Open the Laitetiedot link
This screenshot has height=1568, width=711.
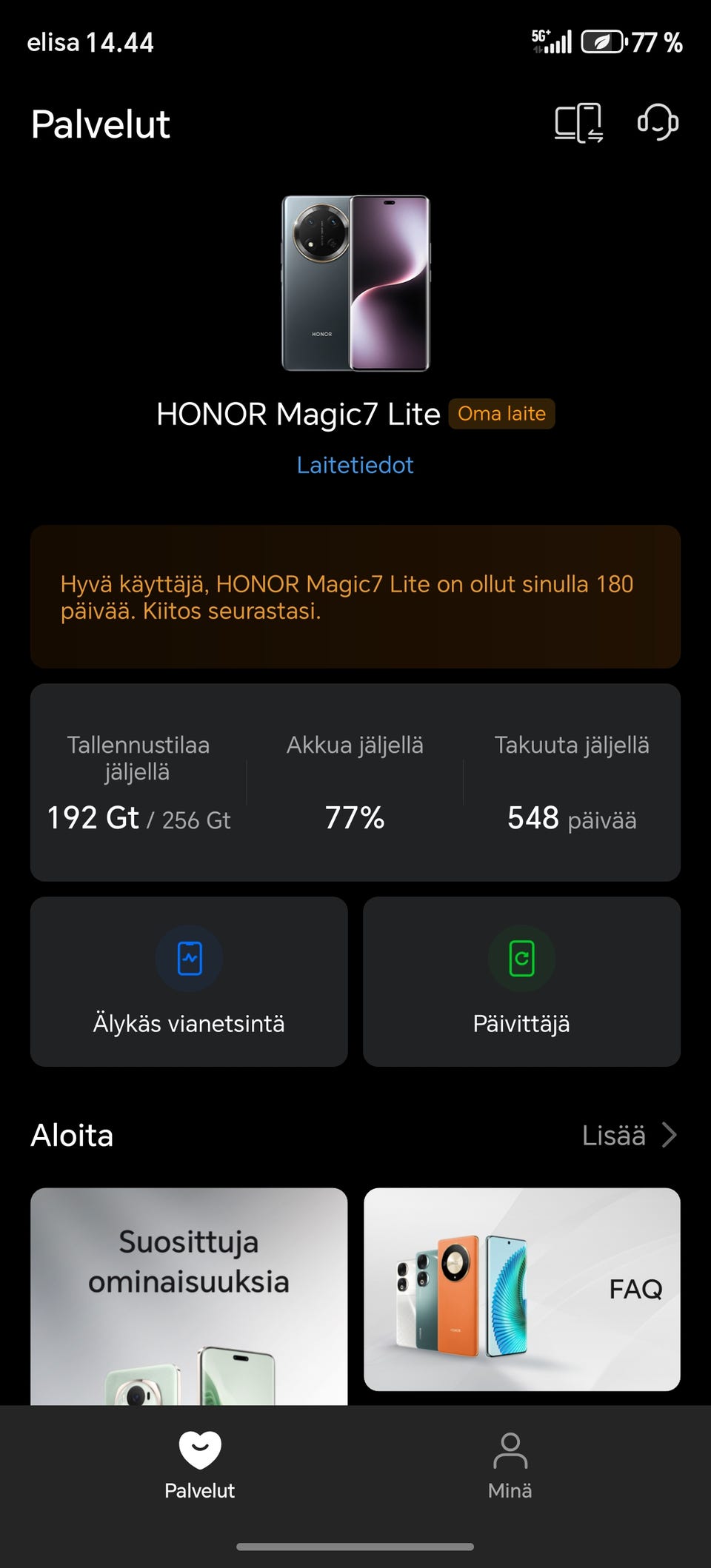click(355, 465)
